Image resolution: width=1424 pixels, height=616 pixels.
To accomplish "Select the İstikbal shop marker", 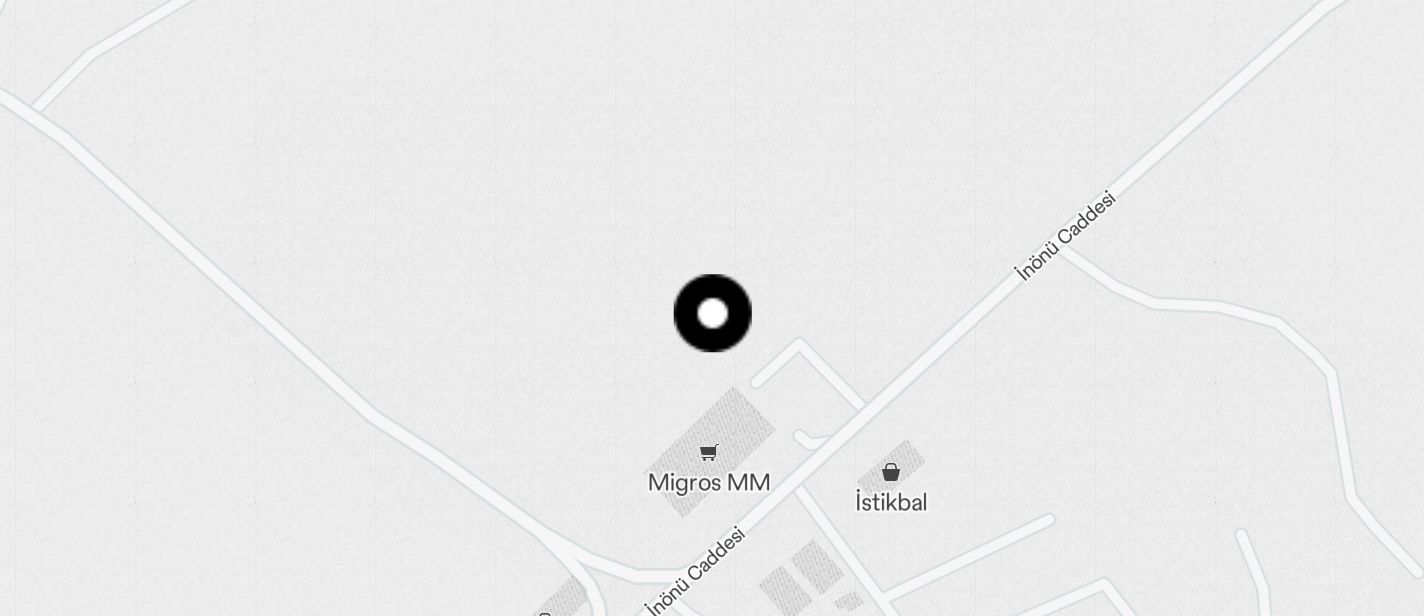I will [891, 472].
